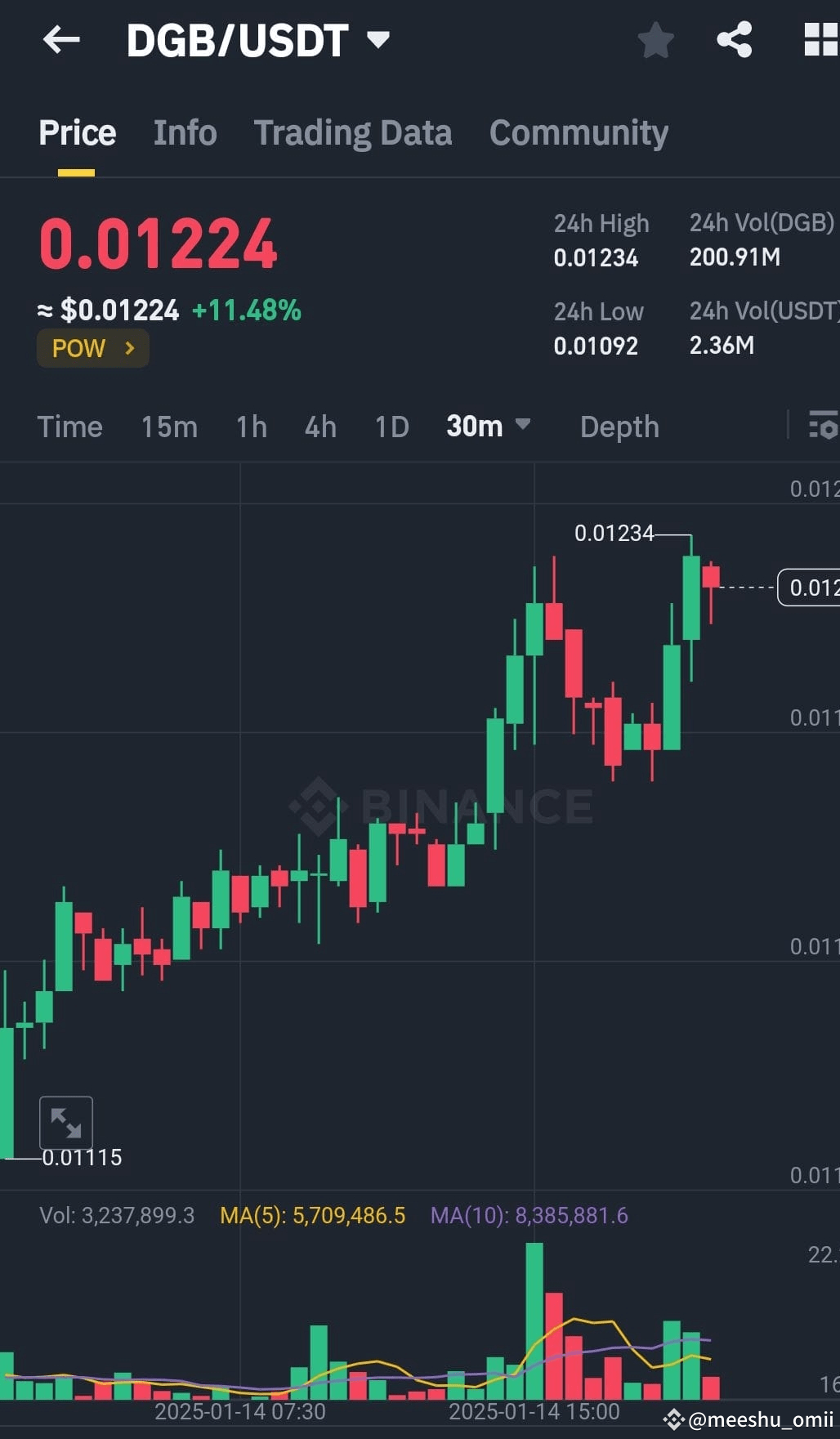Image resolution: width=840 pixels, height=1439 pixels.
Task: Show the Depth view
Action: pos(619,426)
